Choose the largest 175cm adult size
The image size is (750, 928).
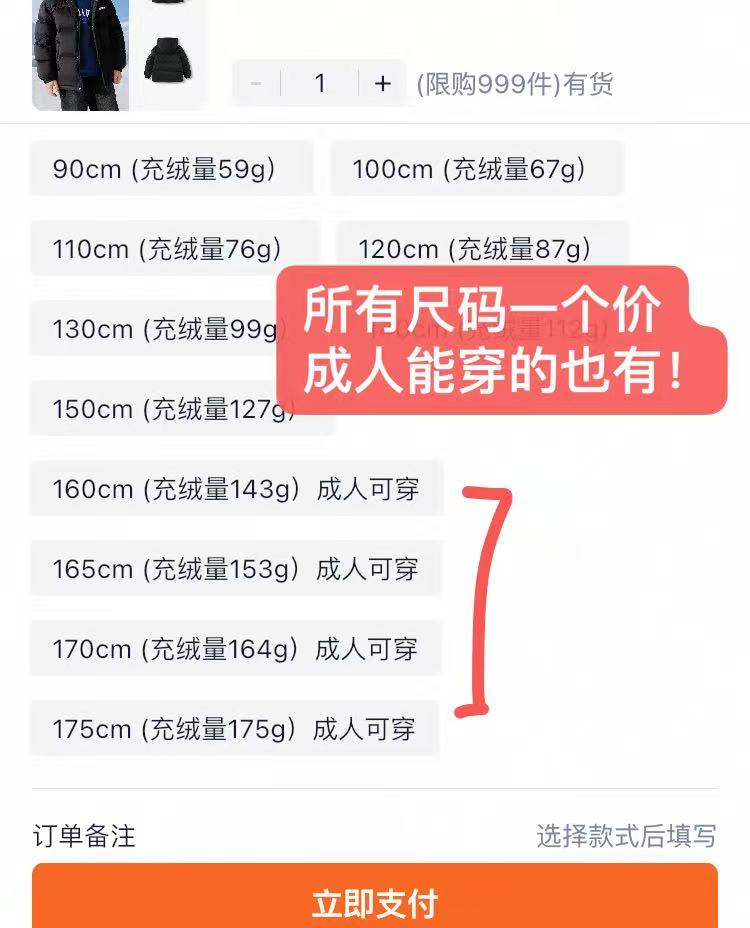pyautogui.click(x=237, y=728)
